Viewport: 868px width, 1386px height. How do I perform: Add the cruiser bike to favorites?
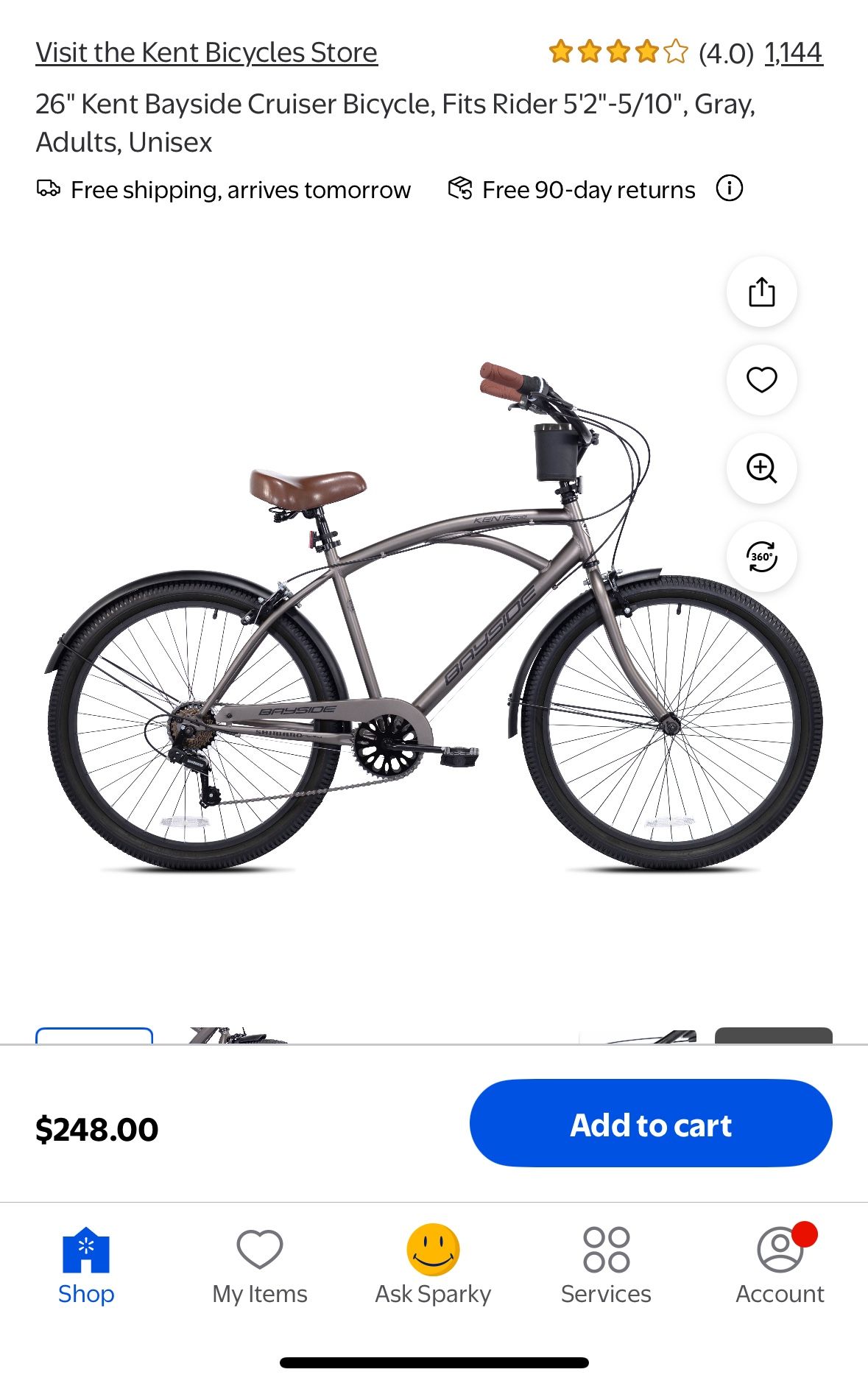(x=761, y=380)
